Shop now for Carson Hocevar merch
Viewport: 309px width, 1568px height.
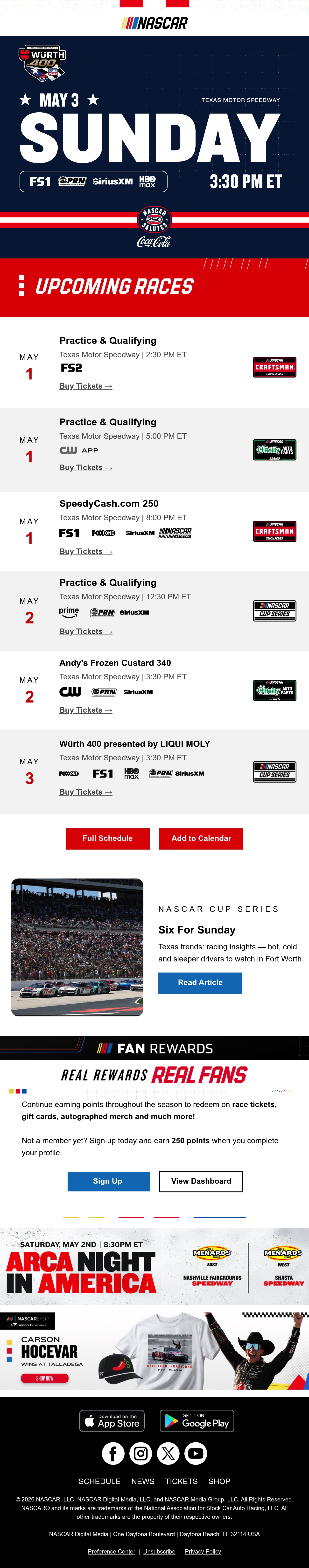pyautogui.click(x=44, y=1378)
